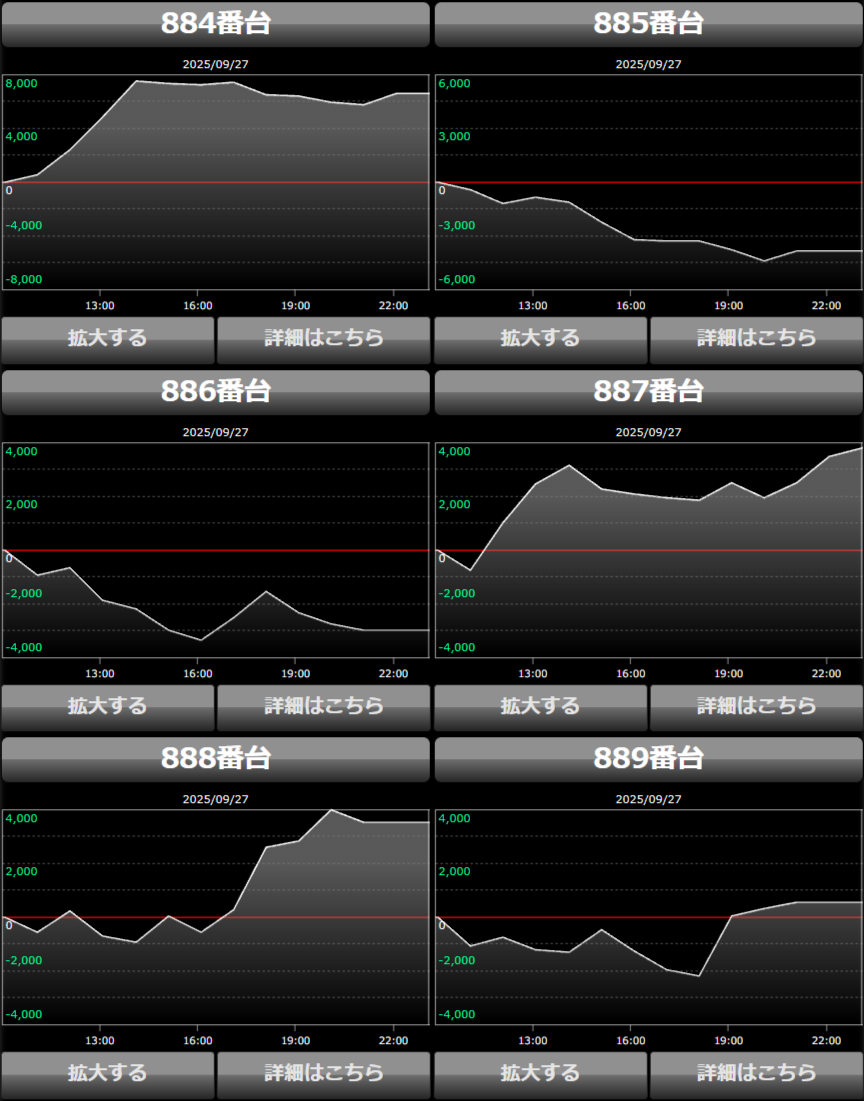
Task: Open 詳細はこちら for machine 884番台
Action: tap(323, 339)
